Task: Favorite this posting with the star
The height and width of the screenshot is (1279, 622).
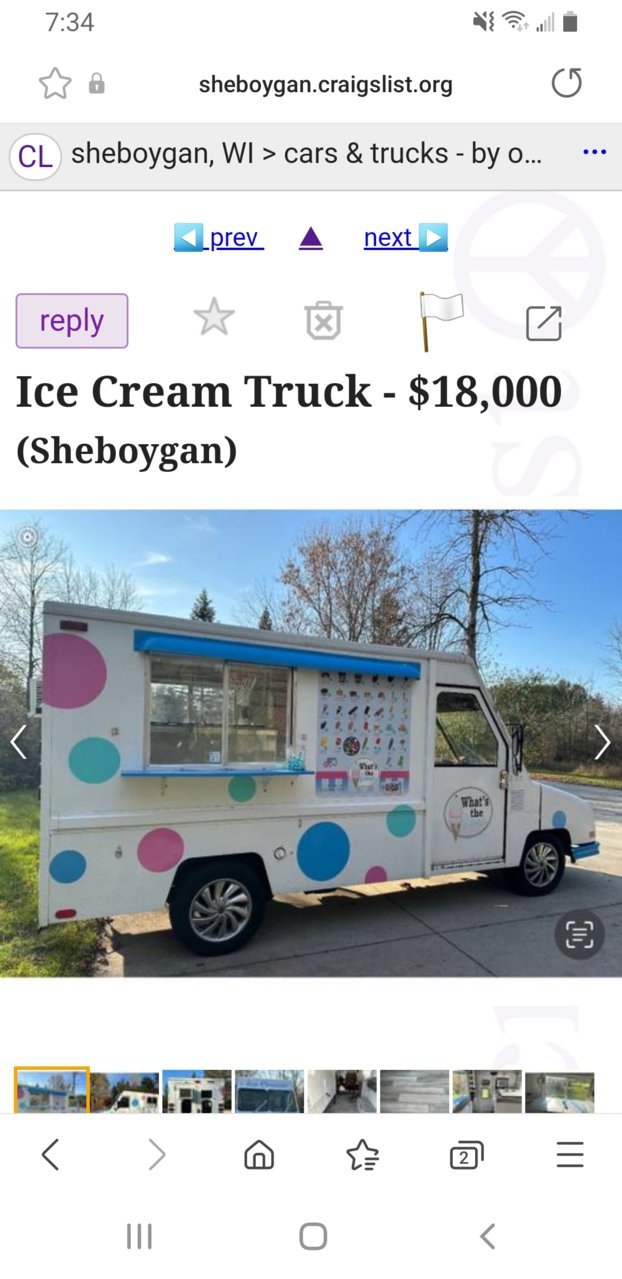Action: point(214,319)
